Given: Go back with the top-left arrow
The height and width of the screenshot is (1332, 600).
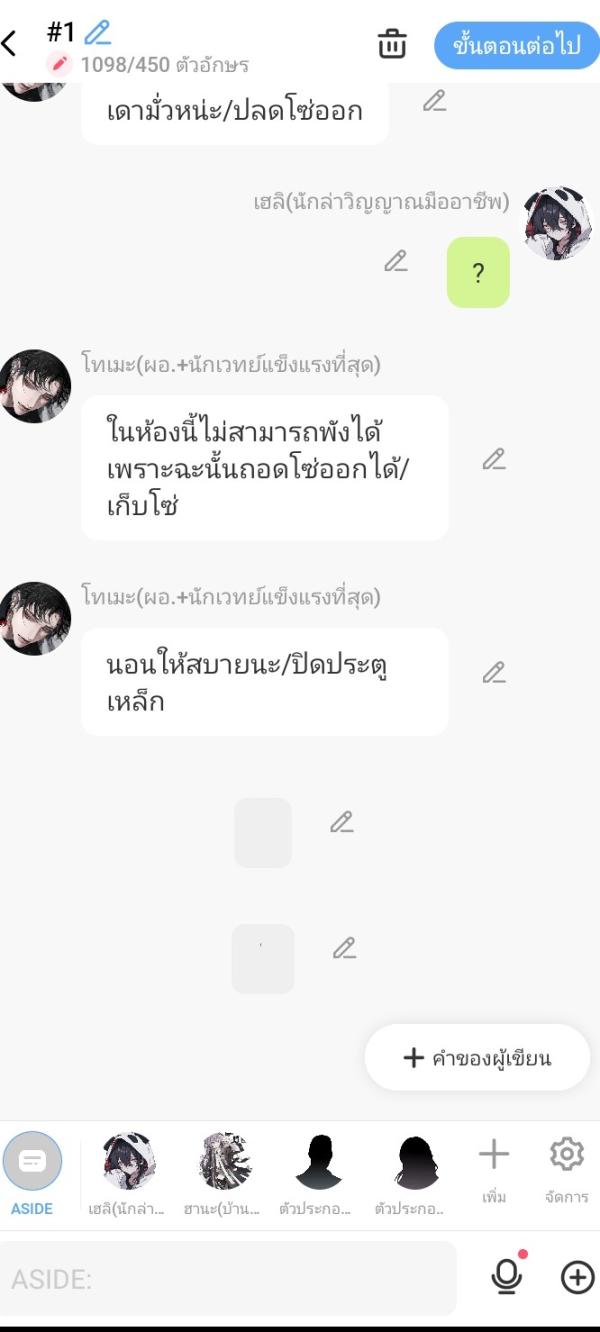Looking at the screenshot, I should (12, 43).
